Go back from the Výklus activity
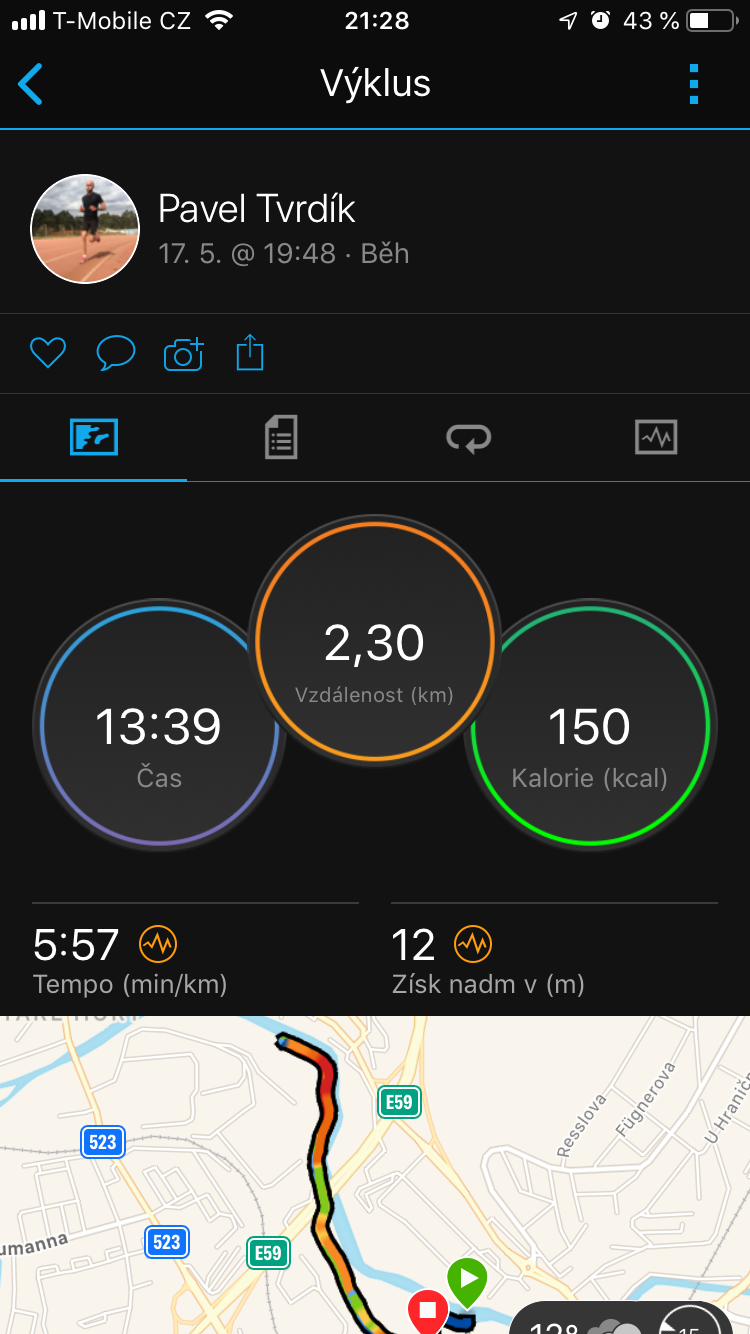The height and width of the screenshot is (1334, 750). [x=31, y=84]
